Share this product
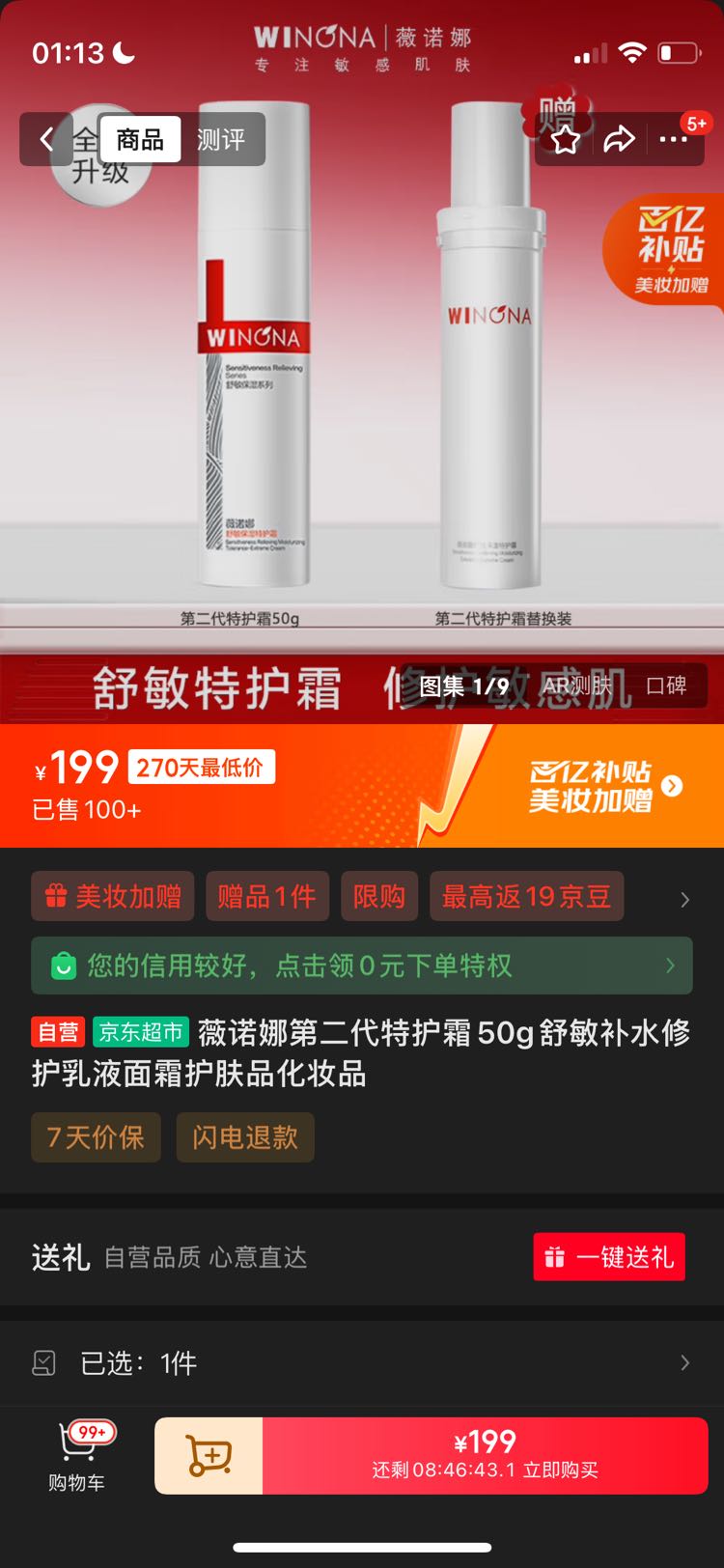The height and width of the screenshot is (1568, 724). click(619, 141)
